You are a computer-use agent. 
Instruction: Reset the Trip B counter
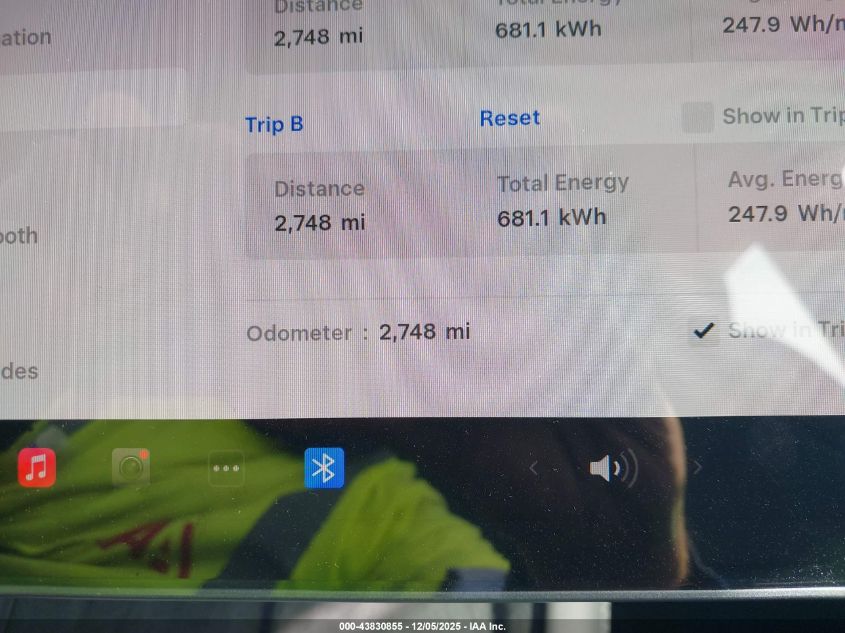pyautogui.click(x=509, y=118)
